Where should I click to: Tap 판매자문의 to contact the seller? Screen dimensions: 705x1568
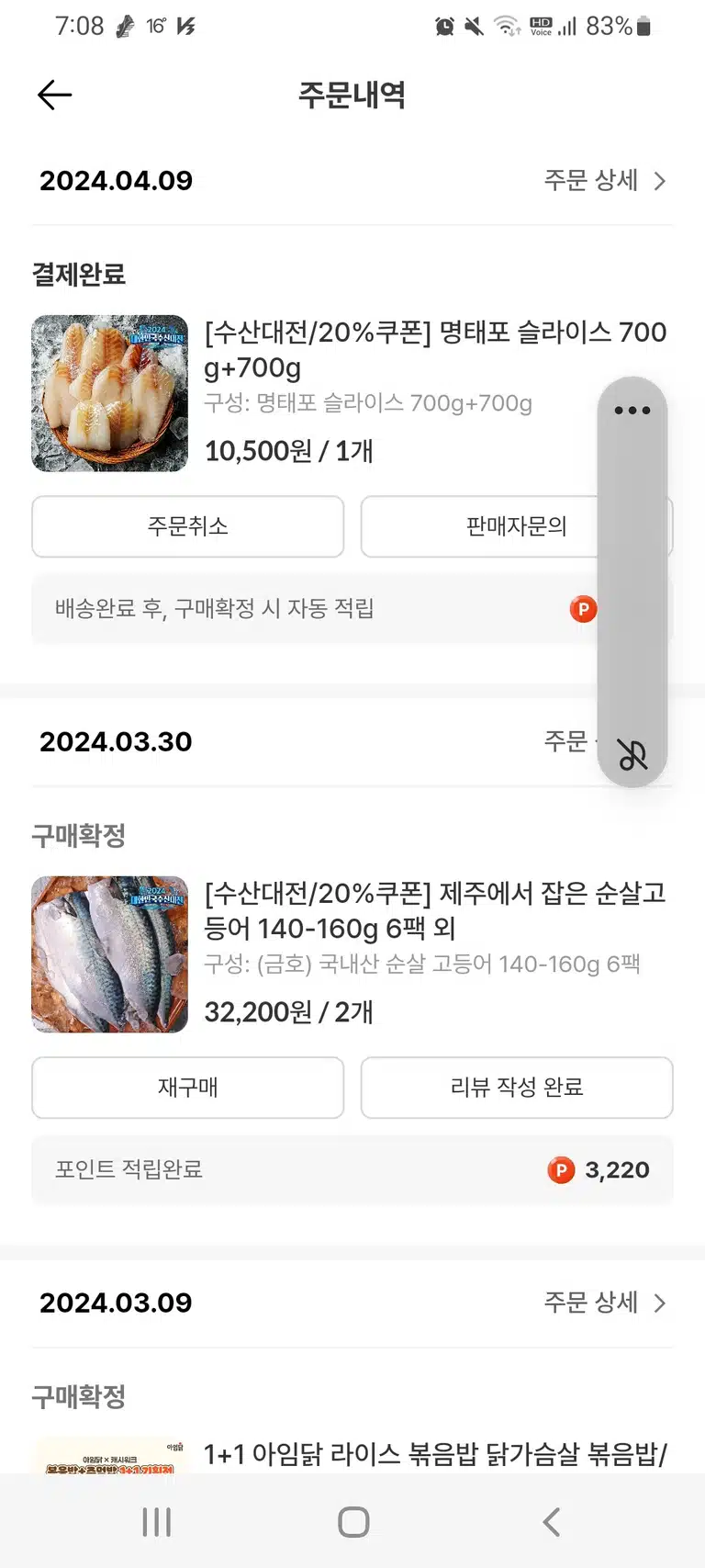(517, 526)
